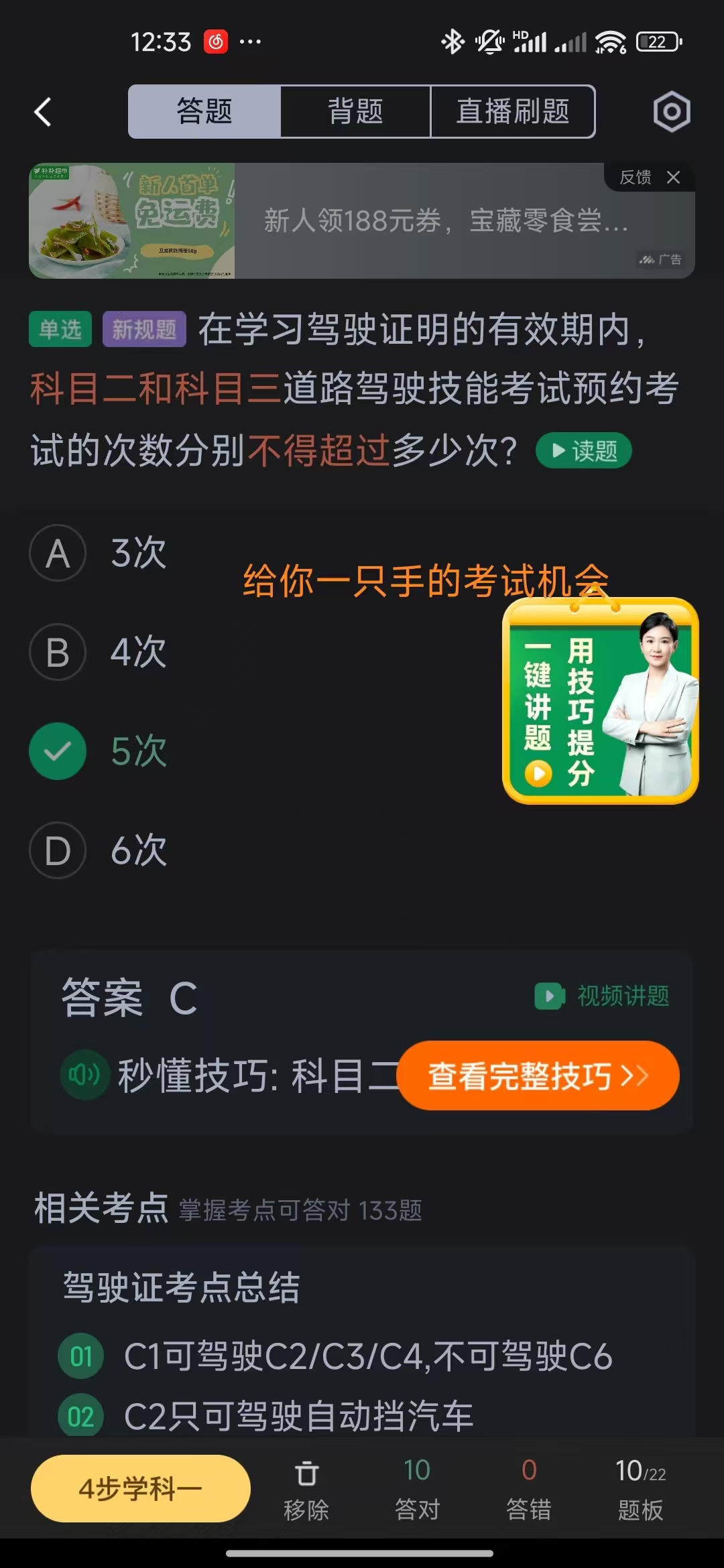Switch to the 直播刷题 tab
Screen dimensions: 724x1568
[x=513, y=111]
